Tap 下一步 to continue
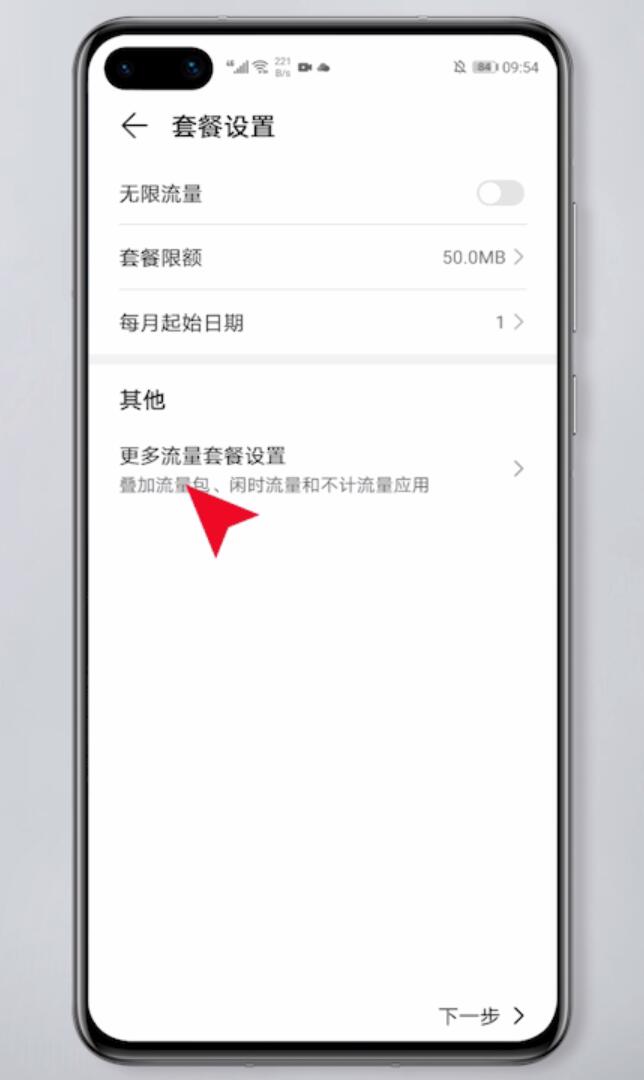 481,1016
